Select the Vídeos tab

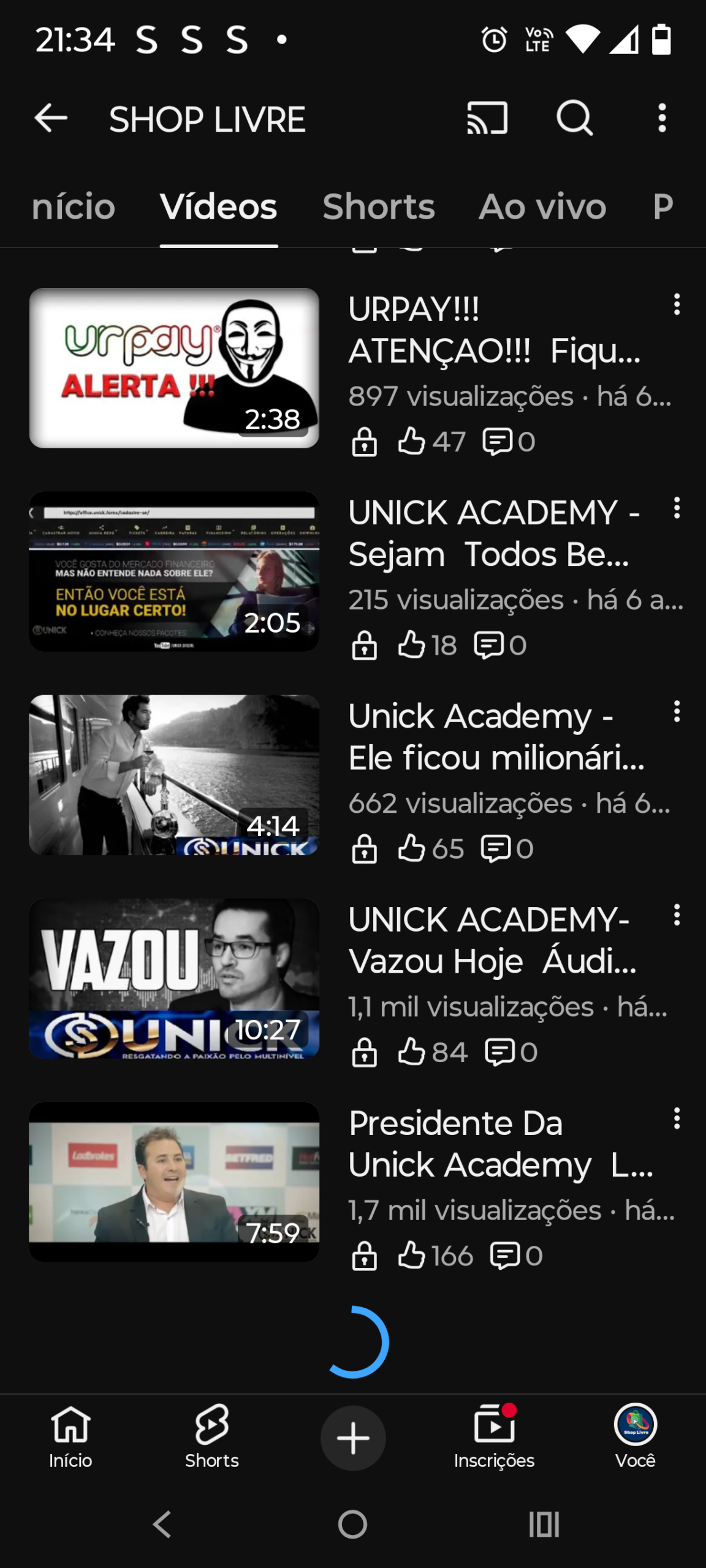[219, 207]
